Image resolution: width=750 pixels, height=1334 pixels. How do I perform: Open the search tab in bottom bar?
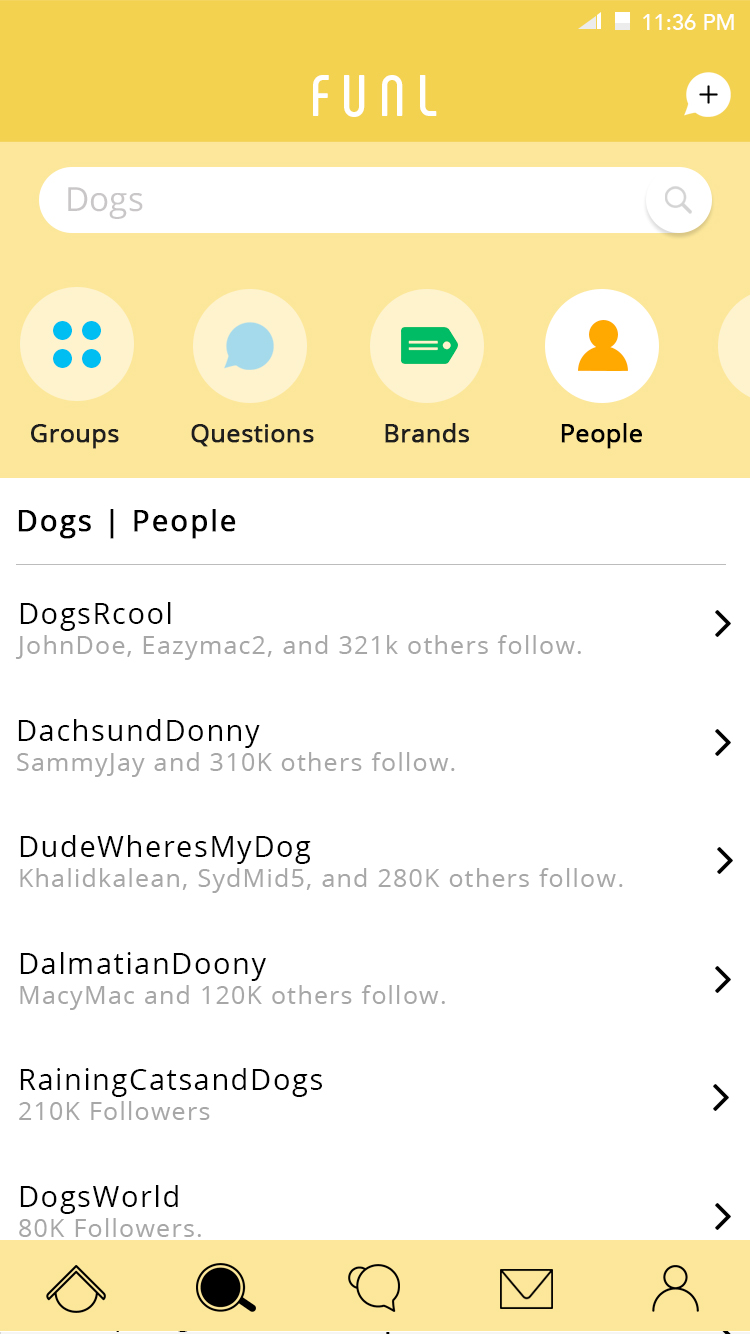226,1288
